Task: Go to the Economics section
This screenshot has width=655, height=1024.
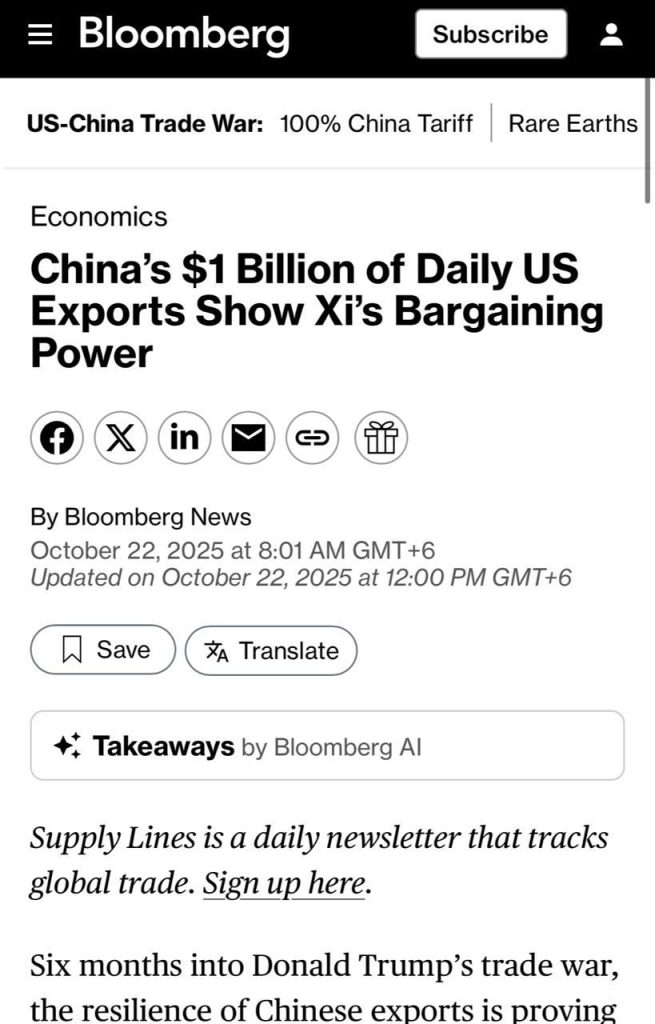Action: coord(99,216)
